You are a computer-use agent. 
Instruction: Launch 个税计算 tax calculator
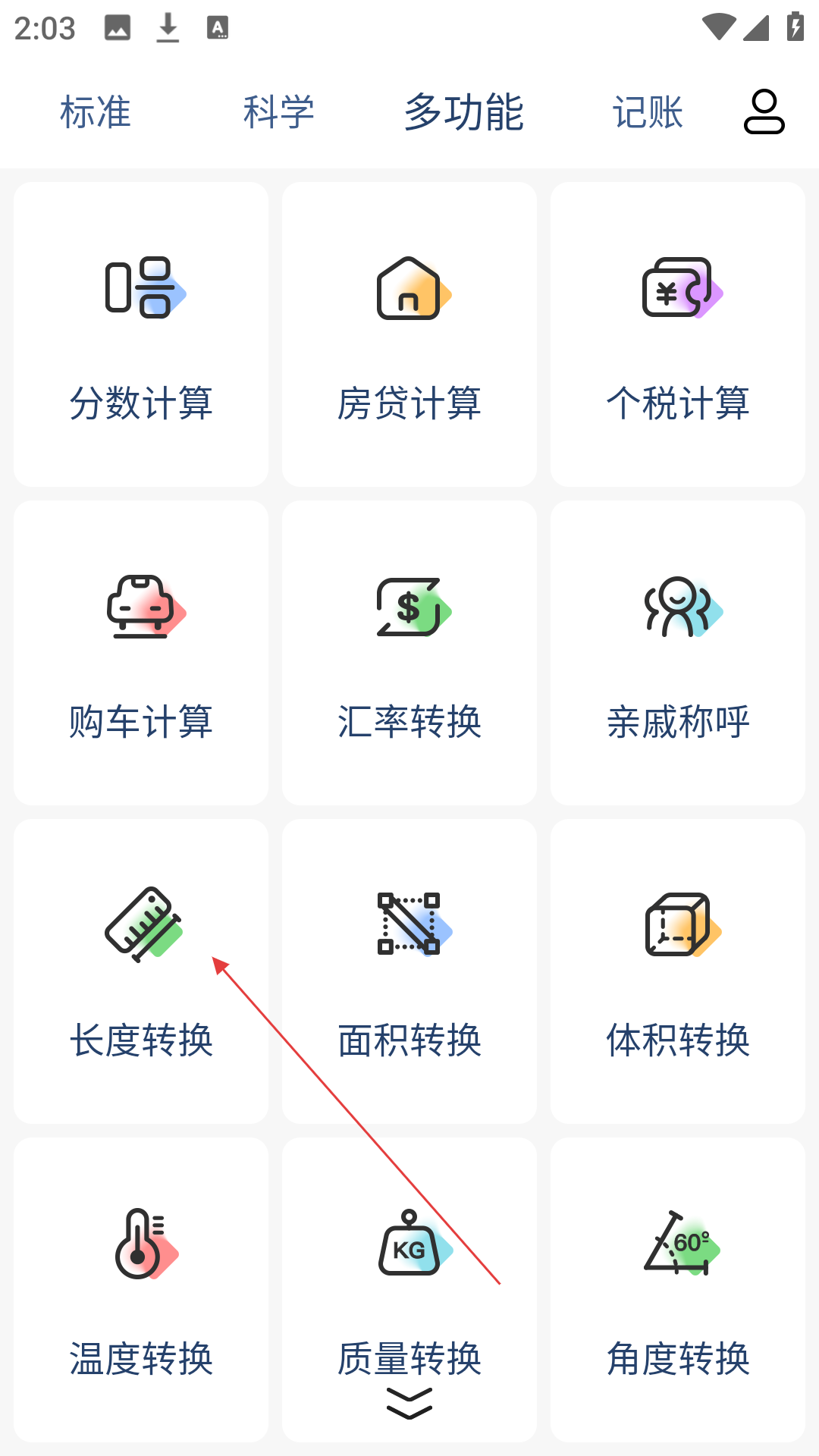coord(678,334)
